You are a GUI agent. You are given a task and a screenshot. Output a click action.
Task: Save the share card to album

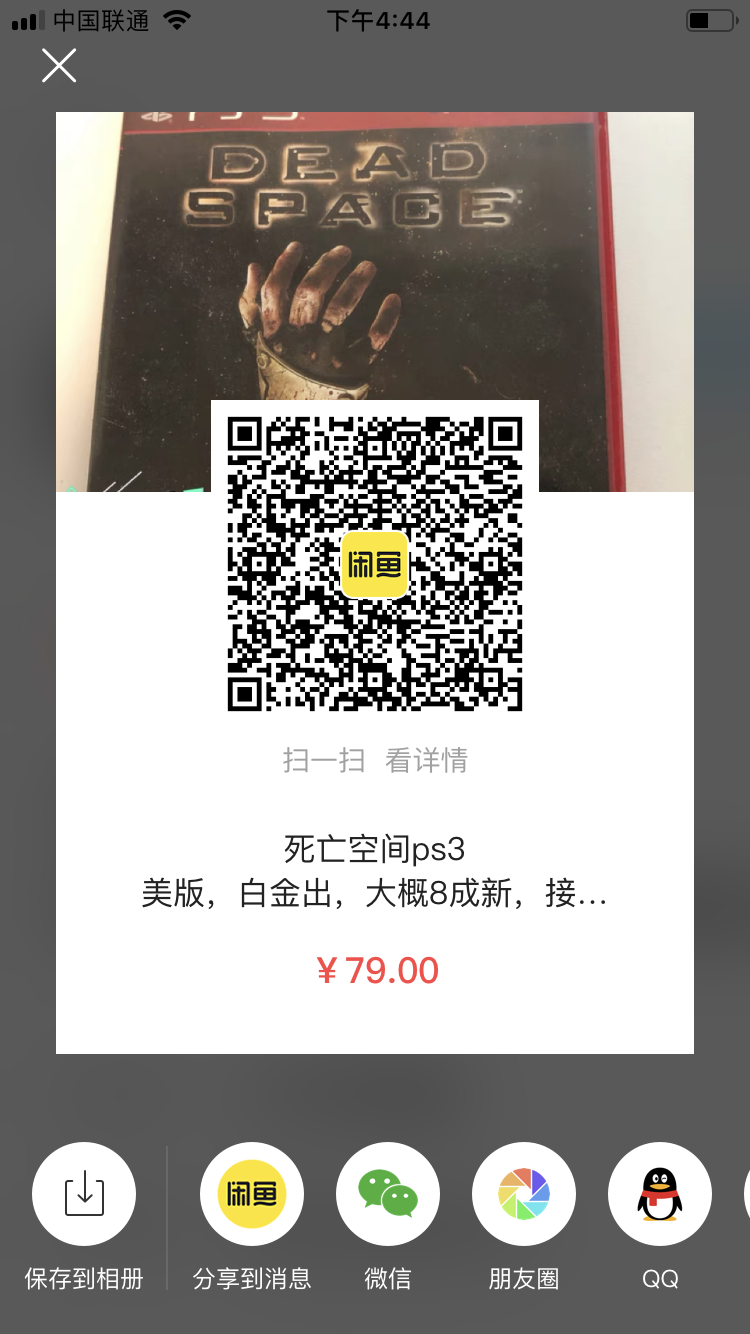click(x=84, y=1194)
